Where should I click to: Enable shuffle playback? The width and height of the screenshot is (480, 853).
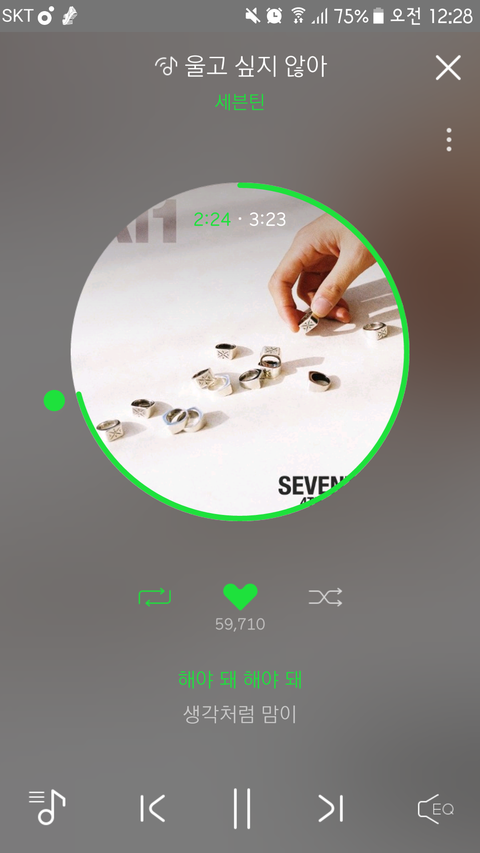click(325, 597)
